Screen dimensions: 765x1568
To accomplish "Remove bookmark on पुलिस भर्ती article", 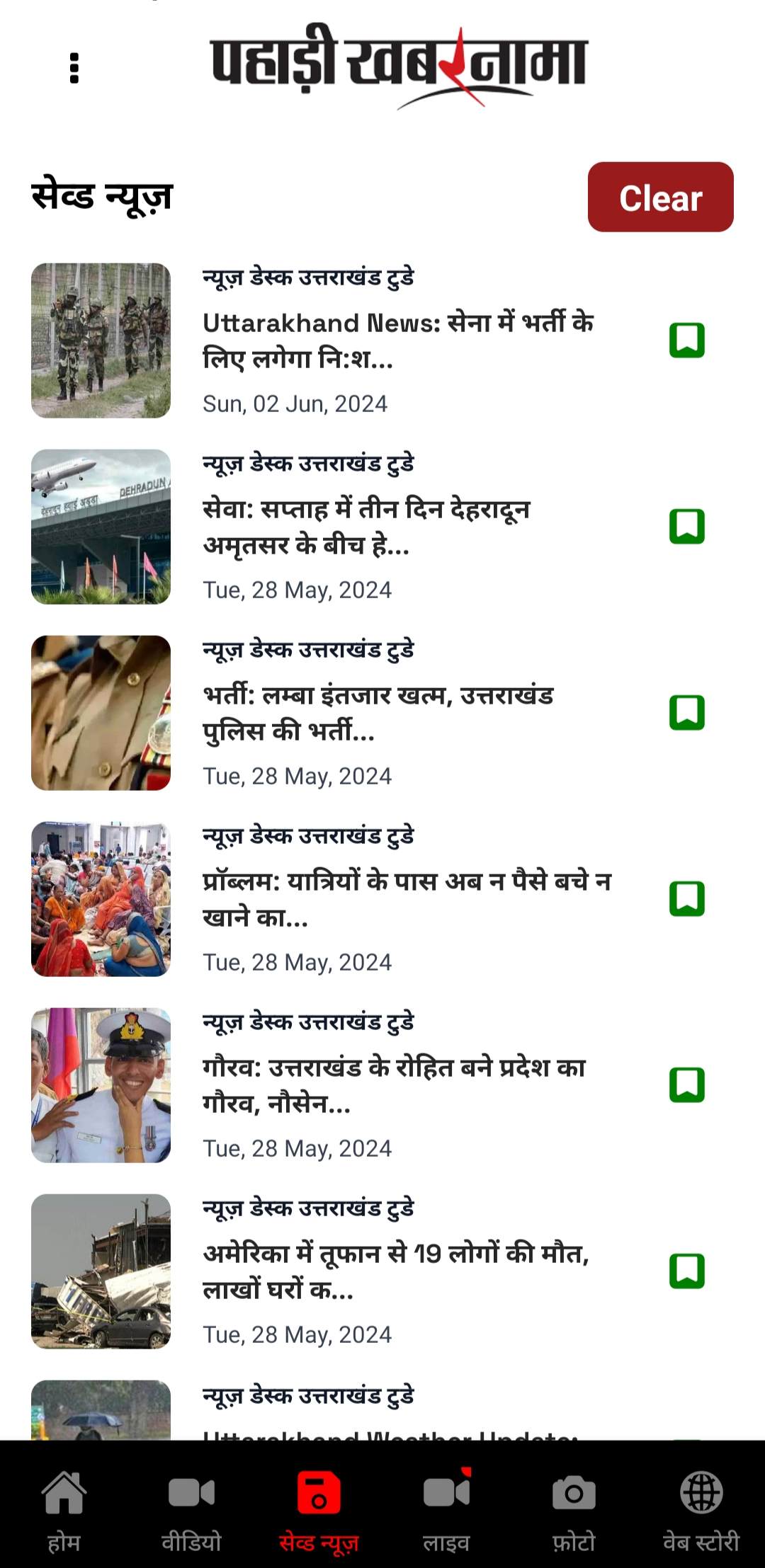I will click(x=686, y=713).
